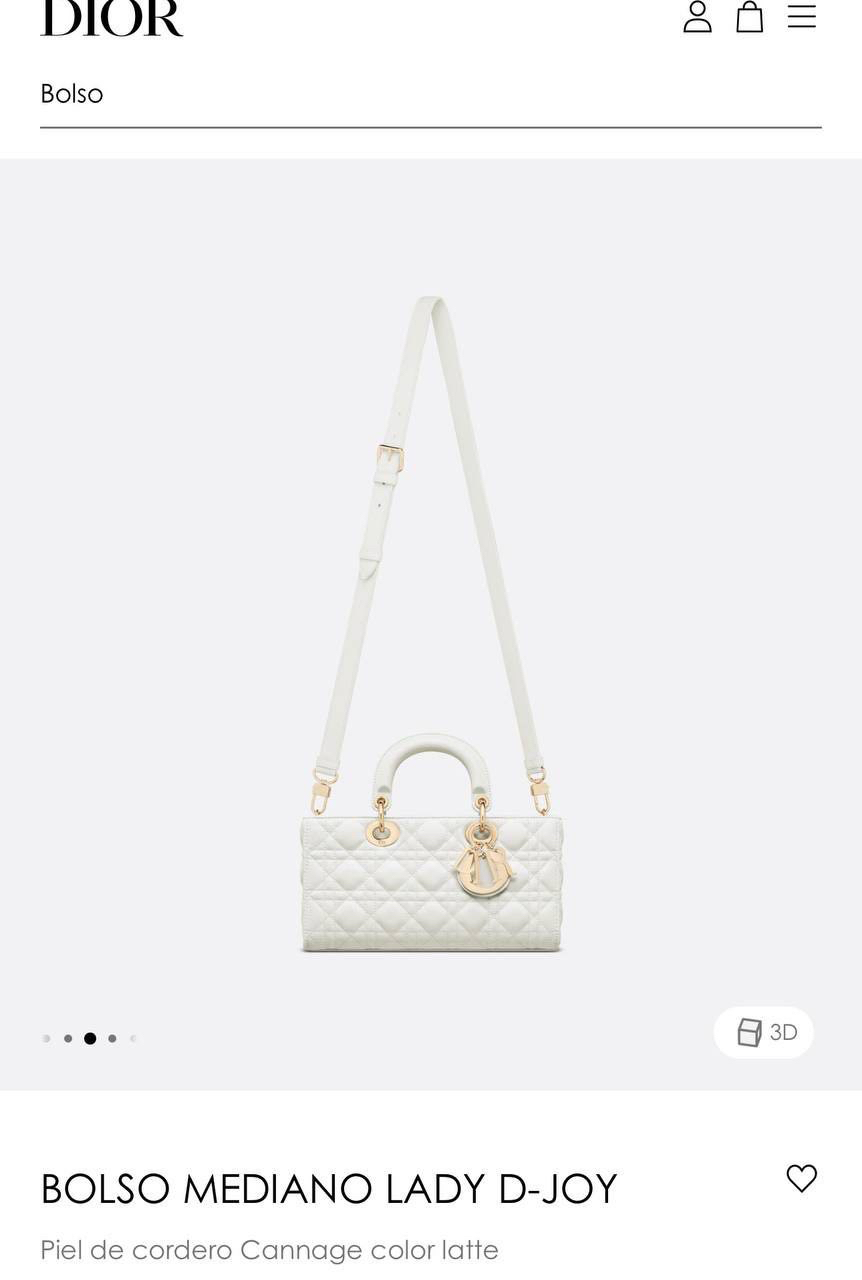Select the fifth carousel dot
862x1280 pixels.
133,1038
